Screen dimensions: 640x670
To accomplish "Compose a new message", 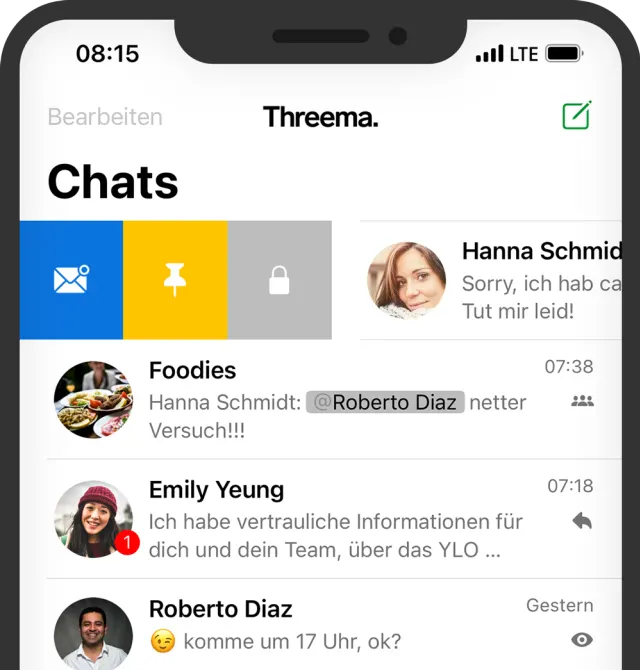I will pos(577,116).
